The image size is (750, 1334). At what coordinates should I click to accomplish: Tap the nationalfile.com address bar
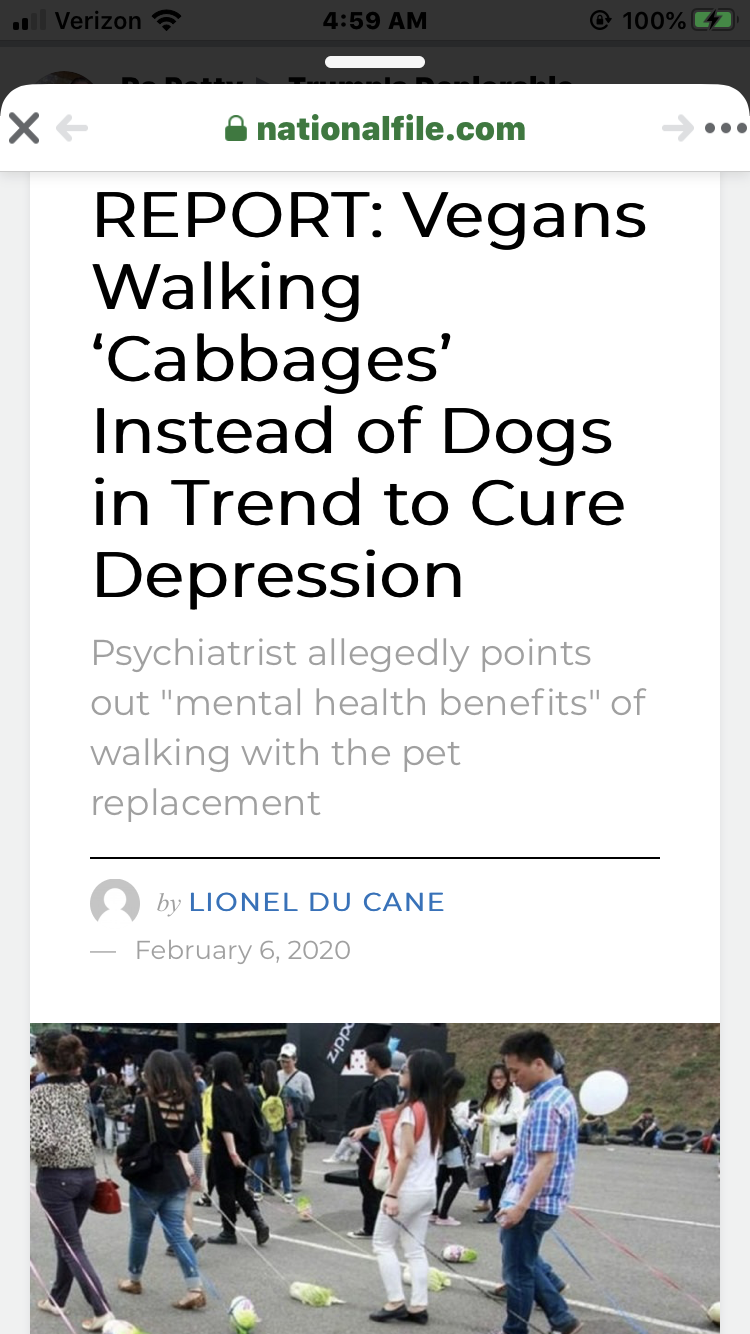[375, 129]
